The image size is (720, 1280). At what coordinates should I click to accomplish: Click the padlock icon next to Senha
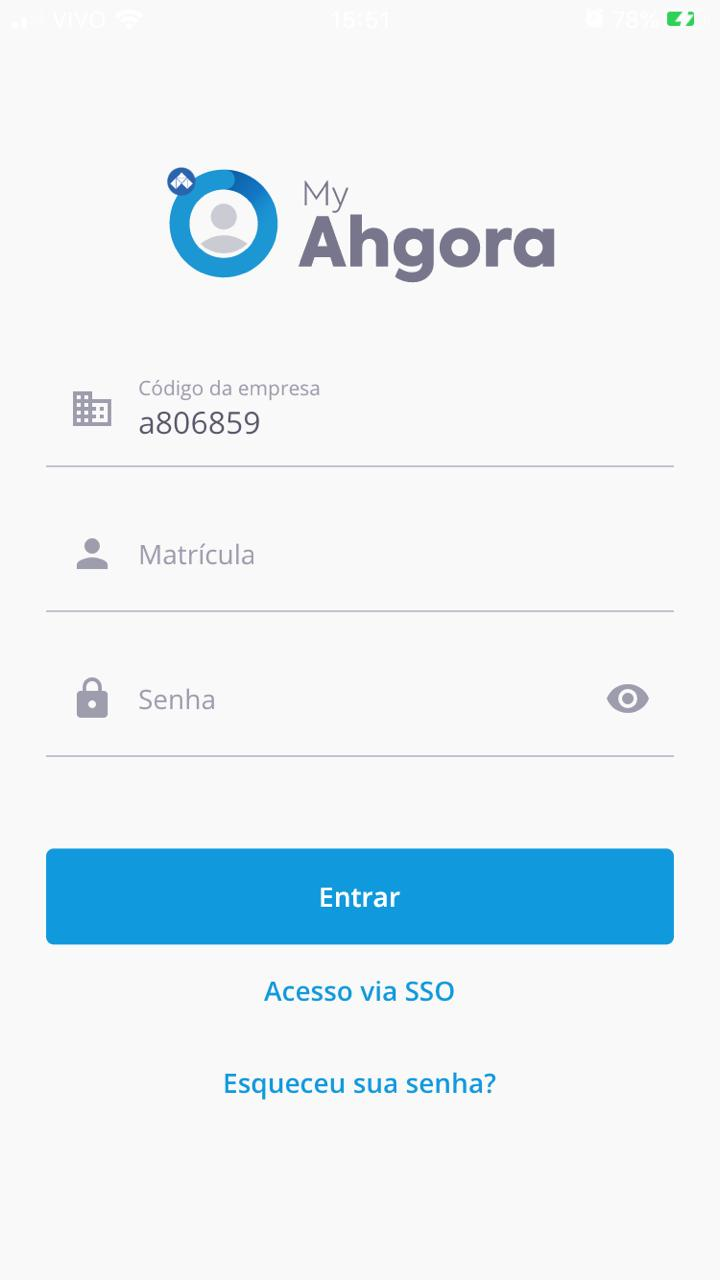92,698
